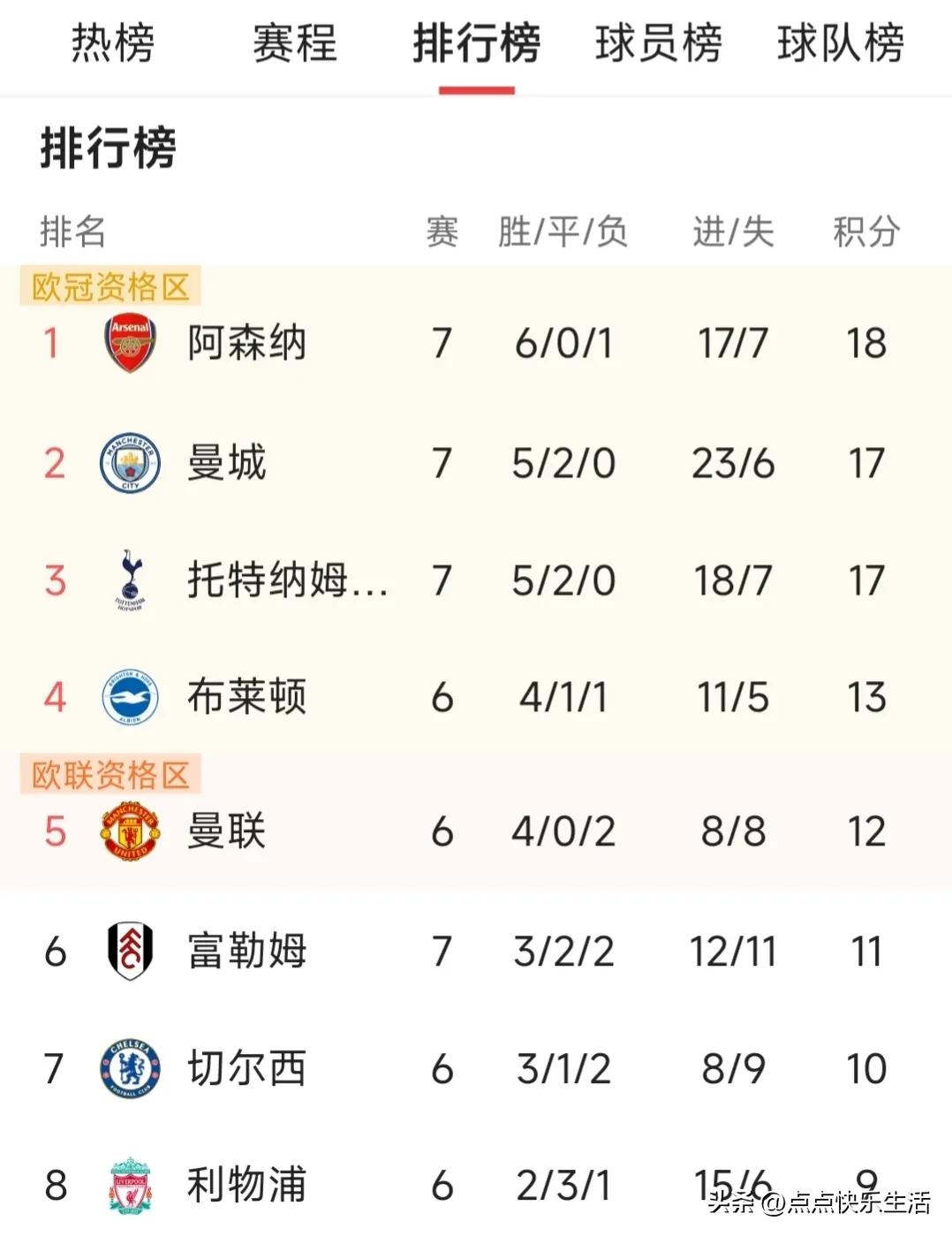Screen dimensions: 952x1236
Task: Open the 阿森纳 team page link
Action: click(247, 344)
